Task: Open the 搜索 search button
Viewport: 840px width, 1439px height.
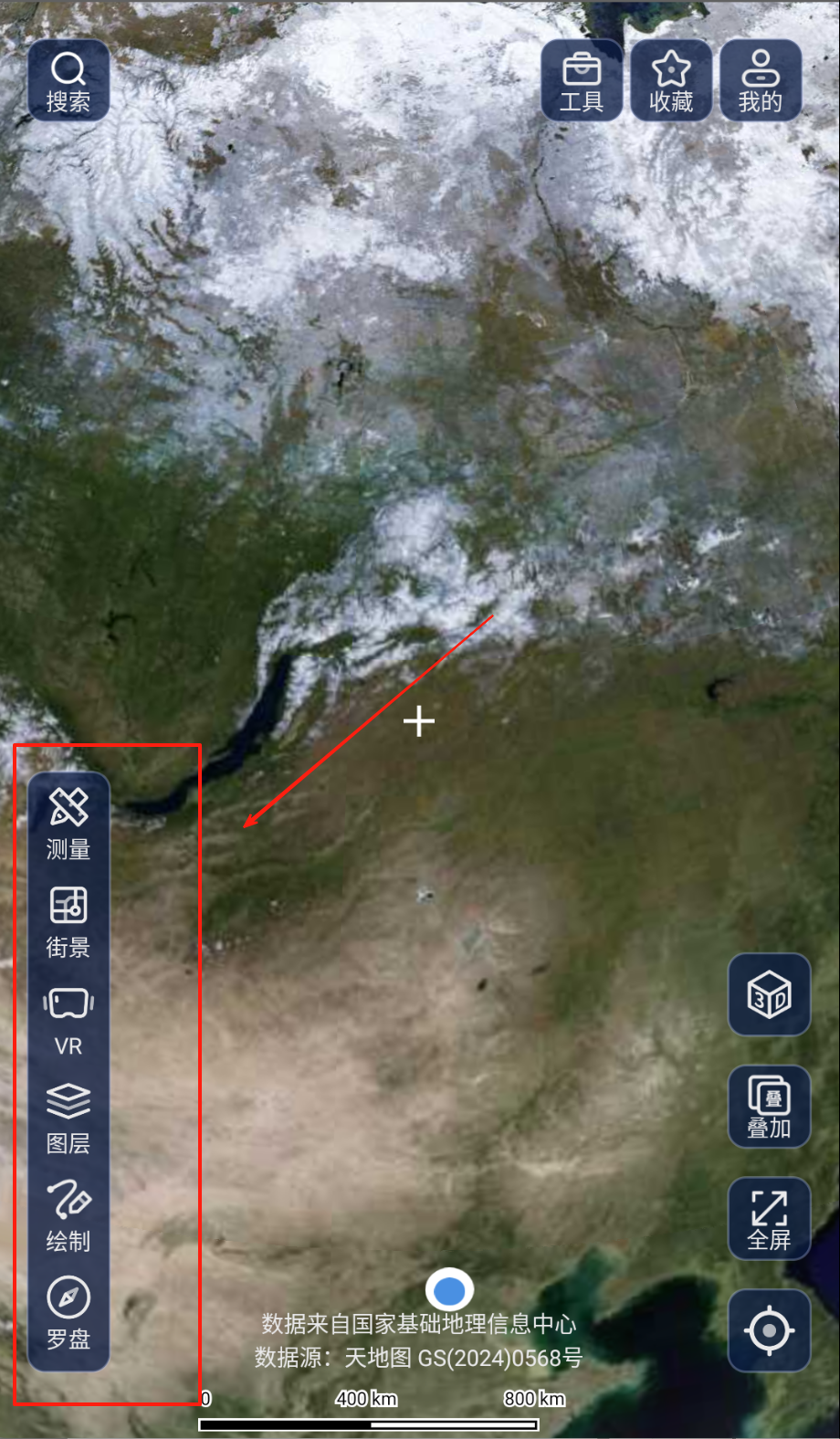Action: click(68, 80)
